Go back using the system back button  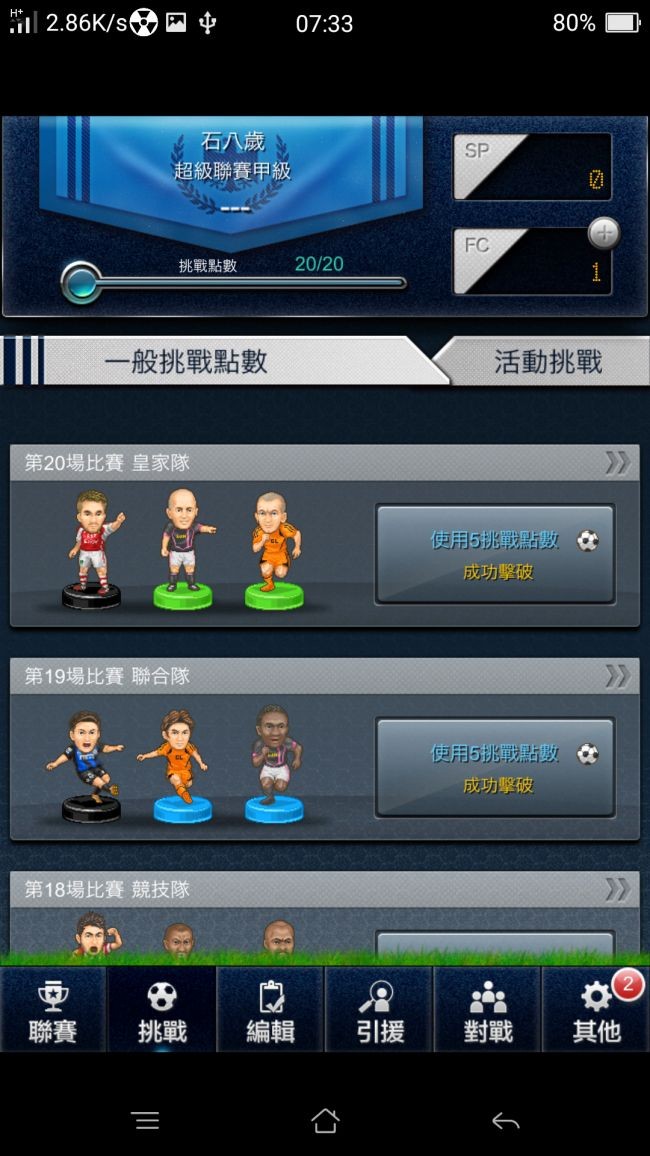(505, 1121)
